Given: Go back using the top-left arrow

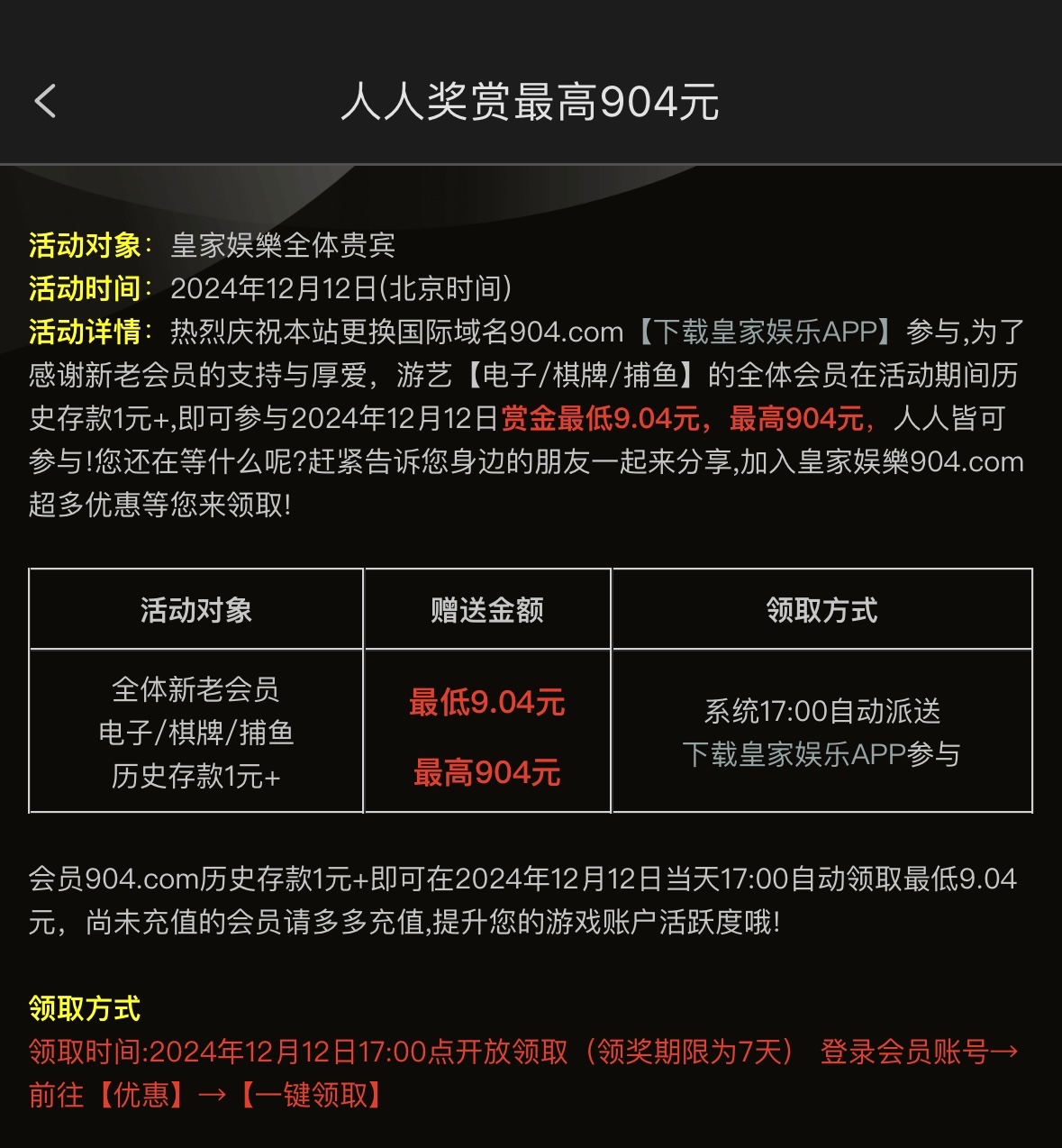Looking at the screenshot, I should 45,101.
